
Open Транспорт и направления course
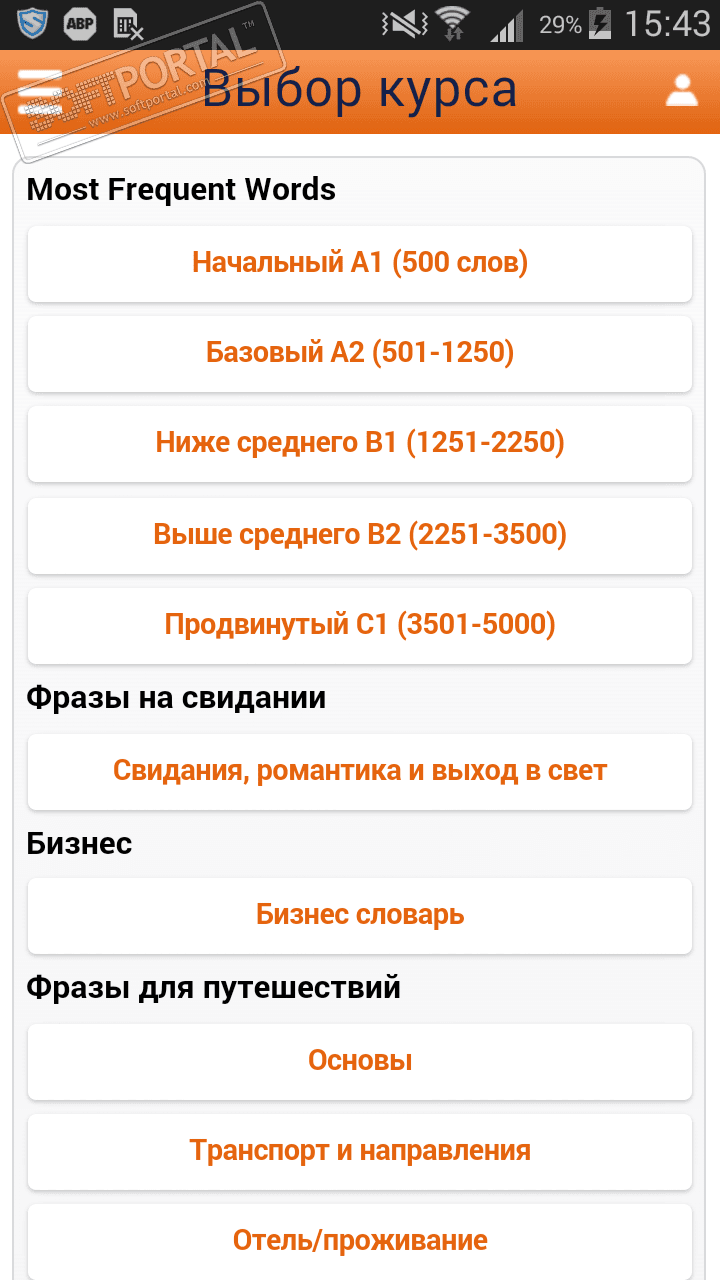click(x=360, y=1151)
